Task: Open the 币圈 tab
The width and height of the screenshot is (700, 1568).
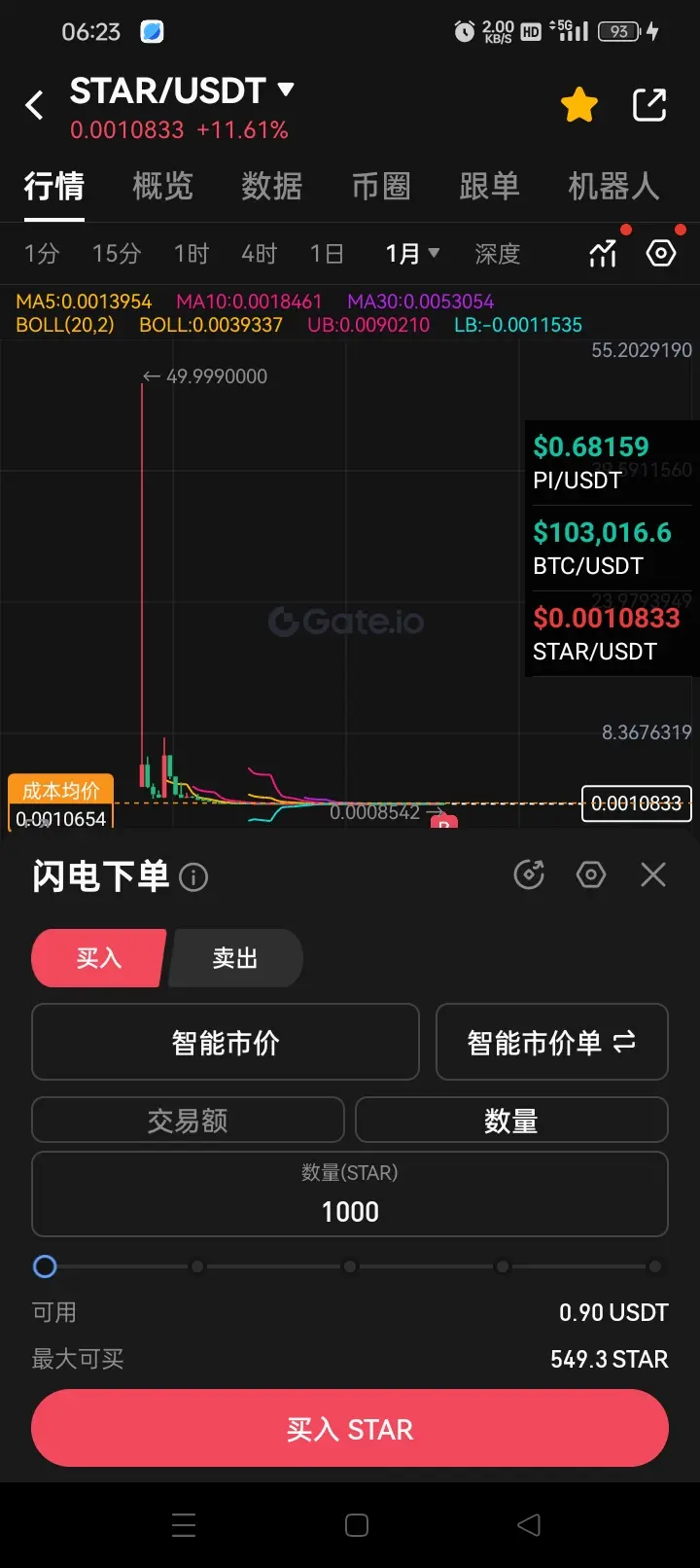Action: [381, 186]
